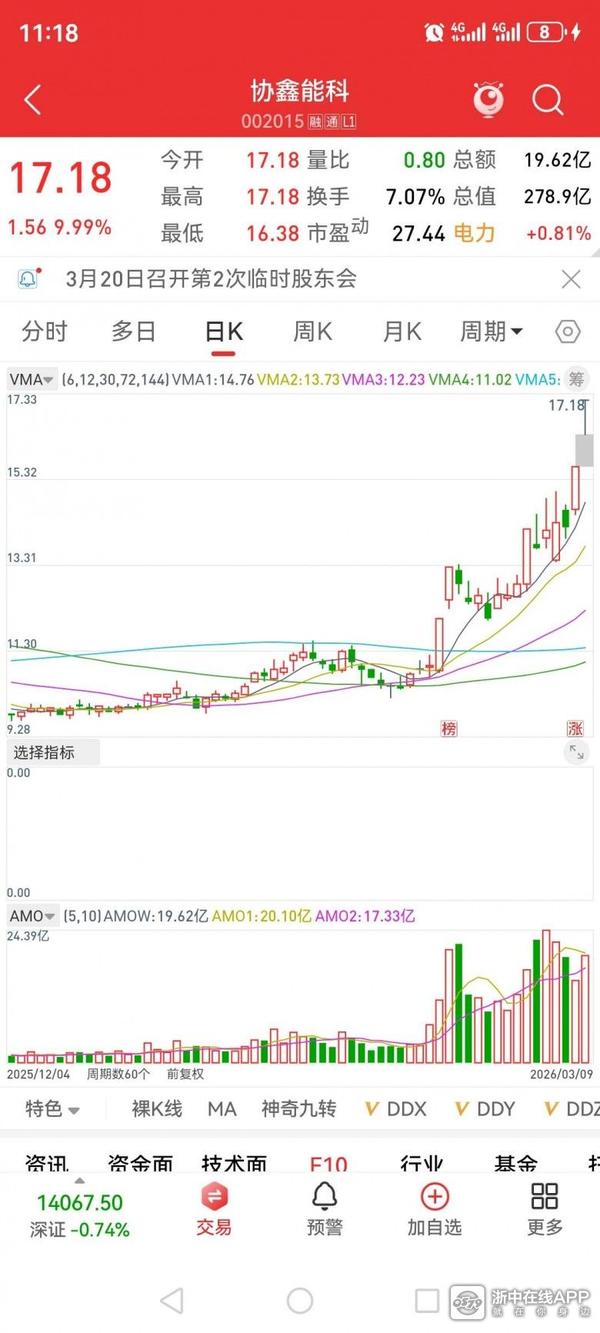Set a price alert via 预警
This screenshot has height=1333, width=600.
pyautogui.click(x=324, y=1208)
